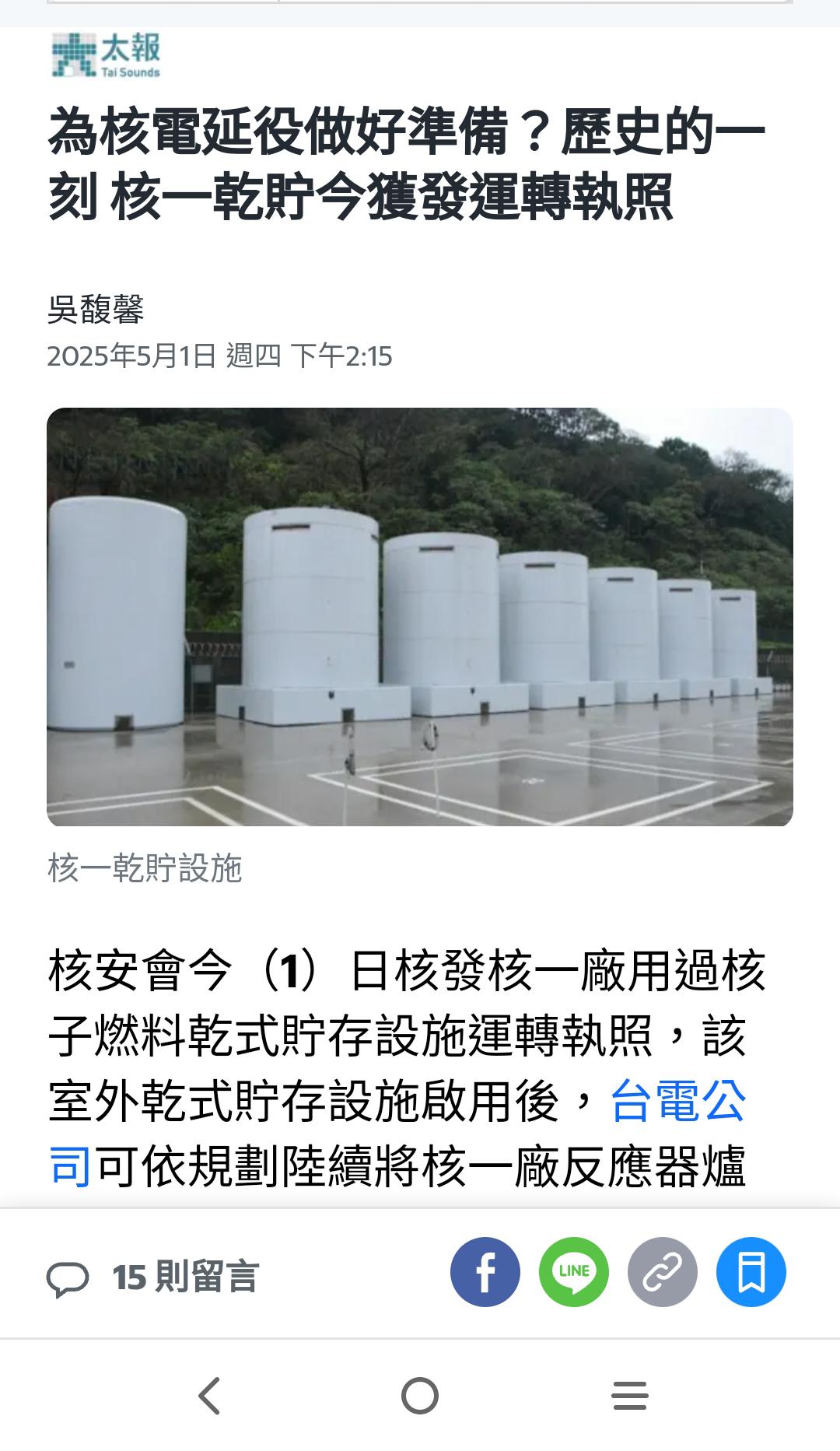Copy the article link
Image resolution: width=840 pixels, height=1451 pixels.
tap(663, 1272)
